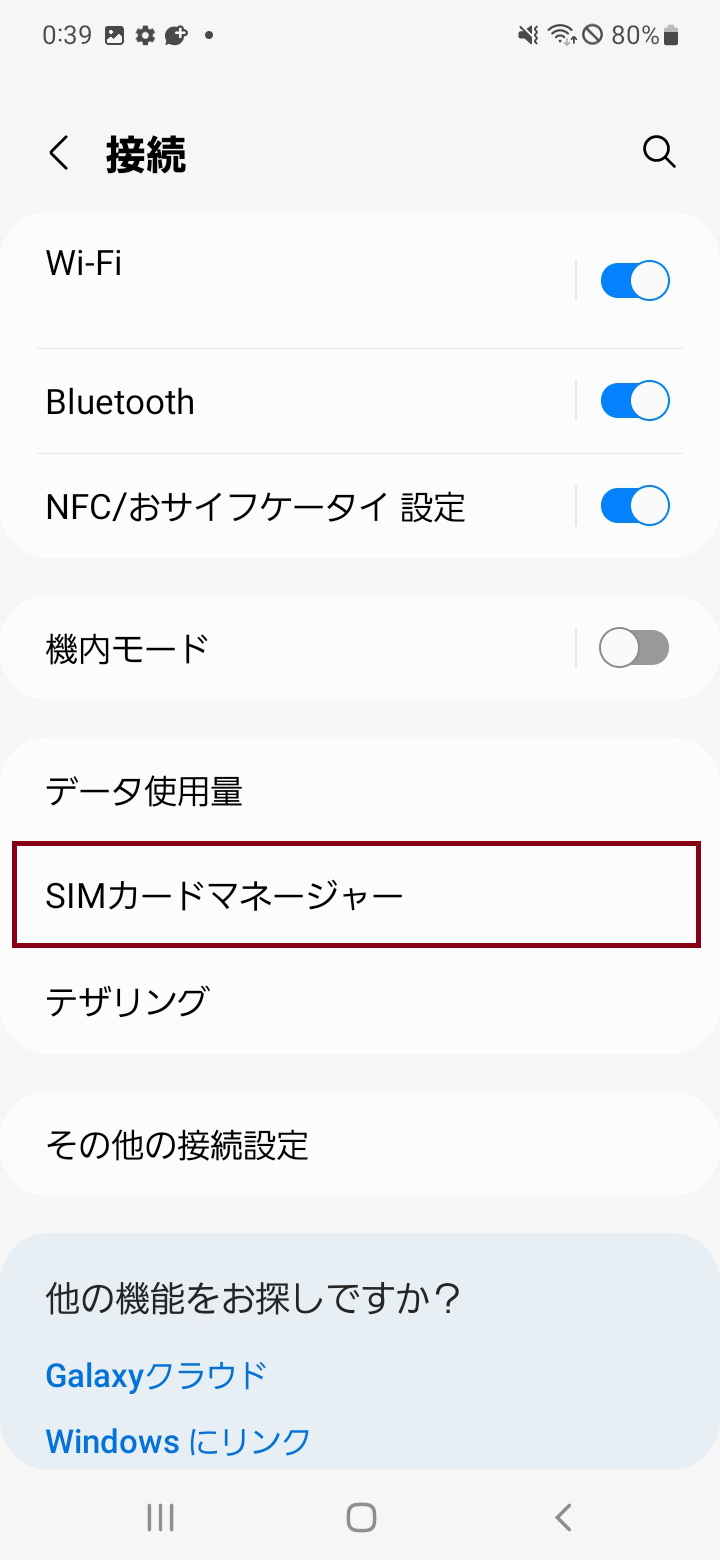
Task: Follow the Windows にリンク link
Action: [178, 1442]
